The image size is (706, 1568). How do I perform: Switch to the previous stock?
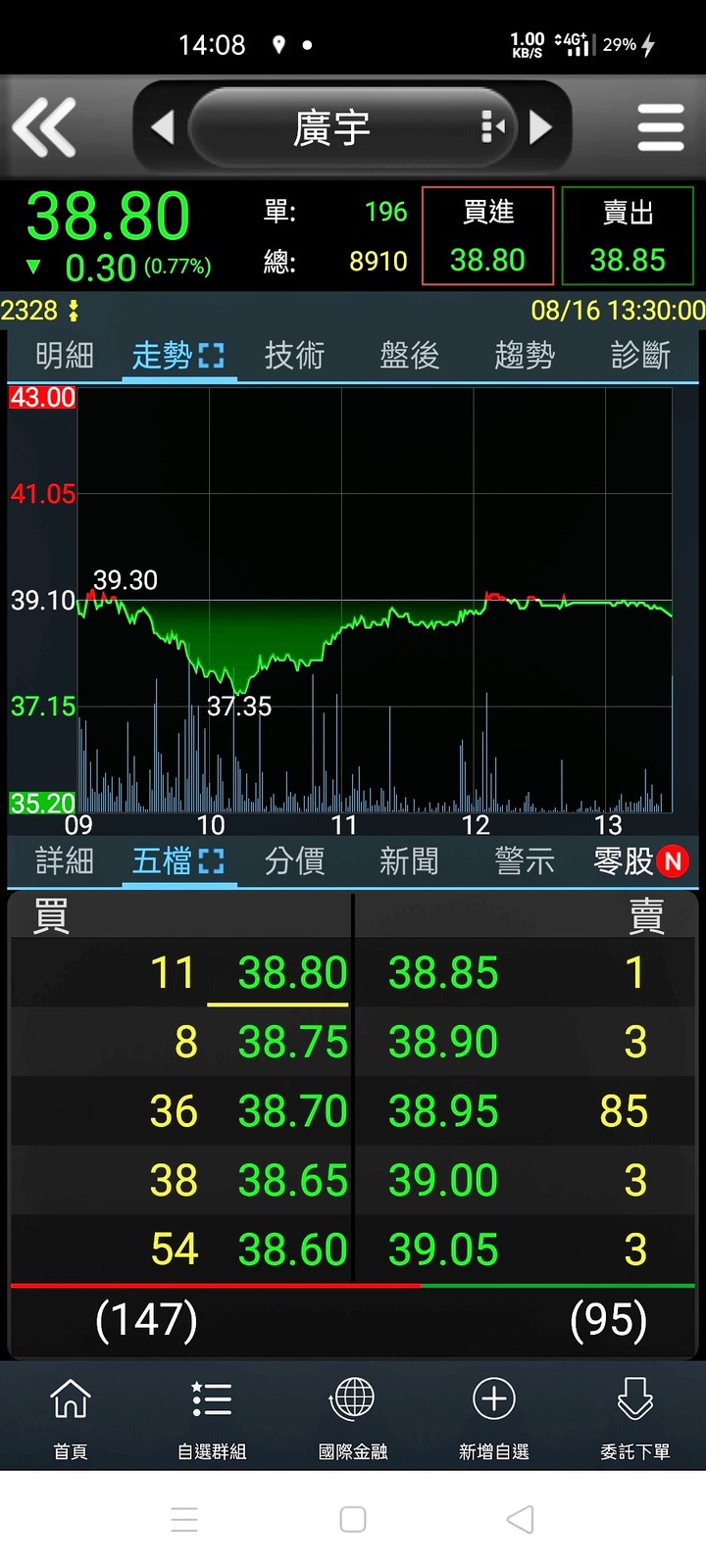tap(163, 127)
